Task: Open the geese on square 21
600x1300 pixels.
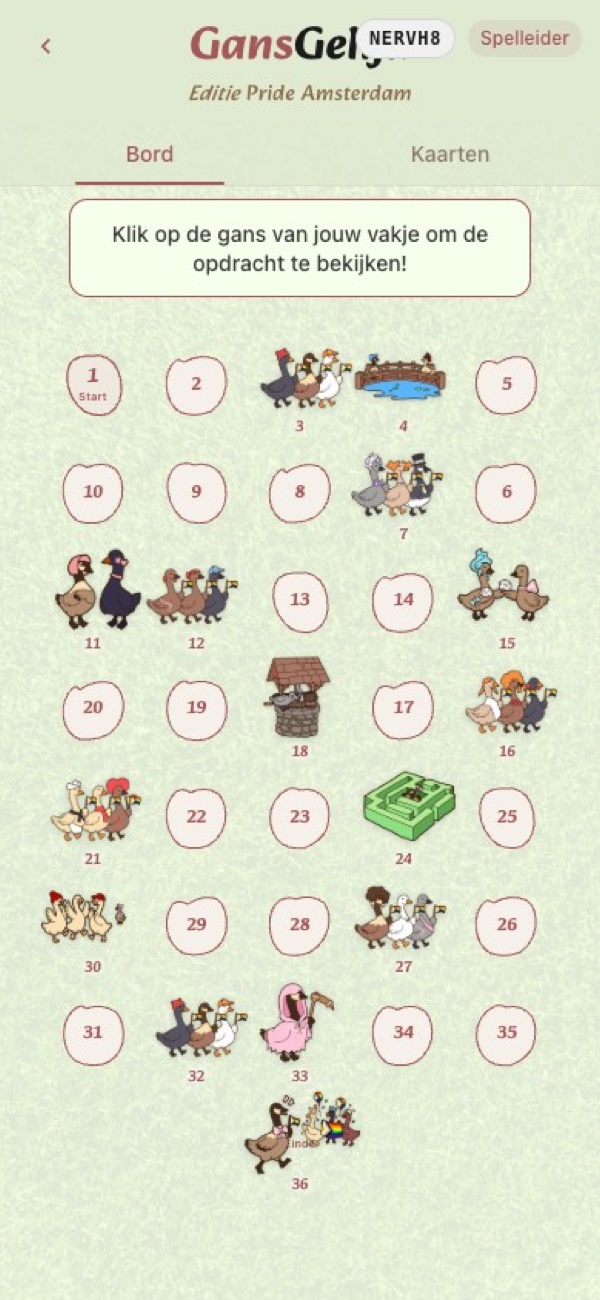Action: click(93, 810)
